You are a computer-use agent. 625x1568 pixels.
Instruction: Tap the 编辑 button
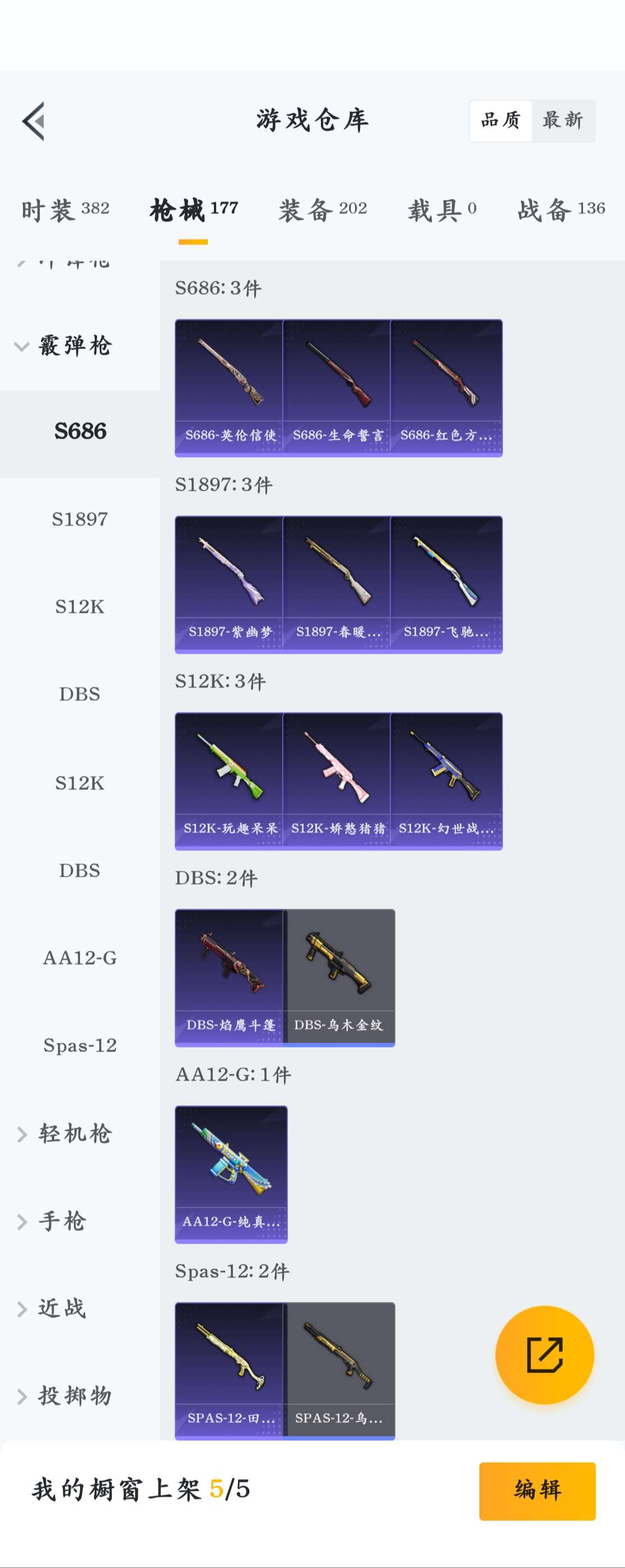point(537,1491)
